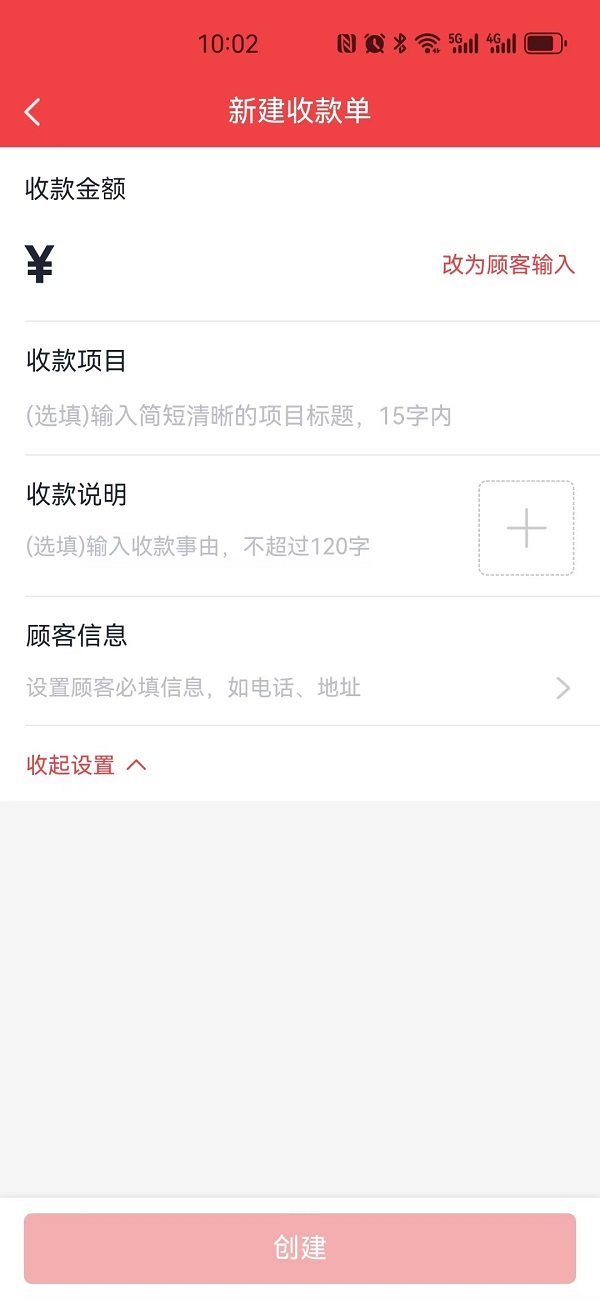Tap the 创建 button

coord(300,1248)
